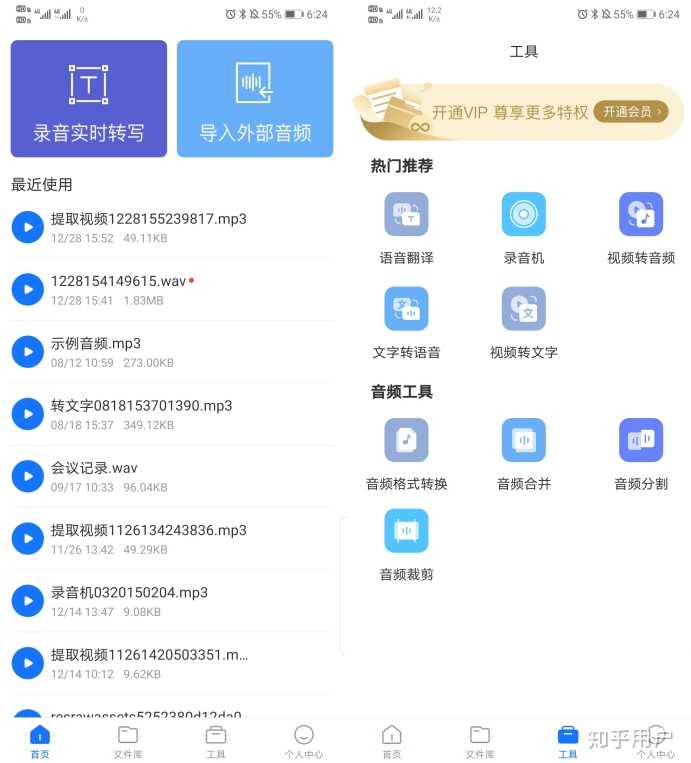Play 提取视频1228155239817.mp3
Image resolution: width=691 pixels, height=763 pixels.
27,227
